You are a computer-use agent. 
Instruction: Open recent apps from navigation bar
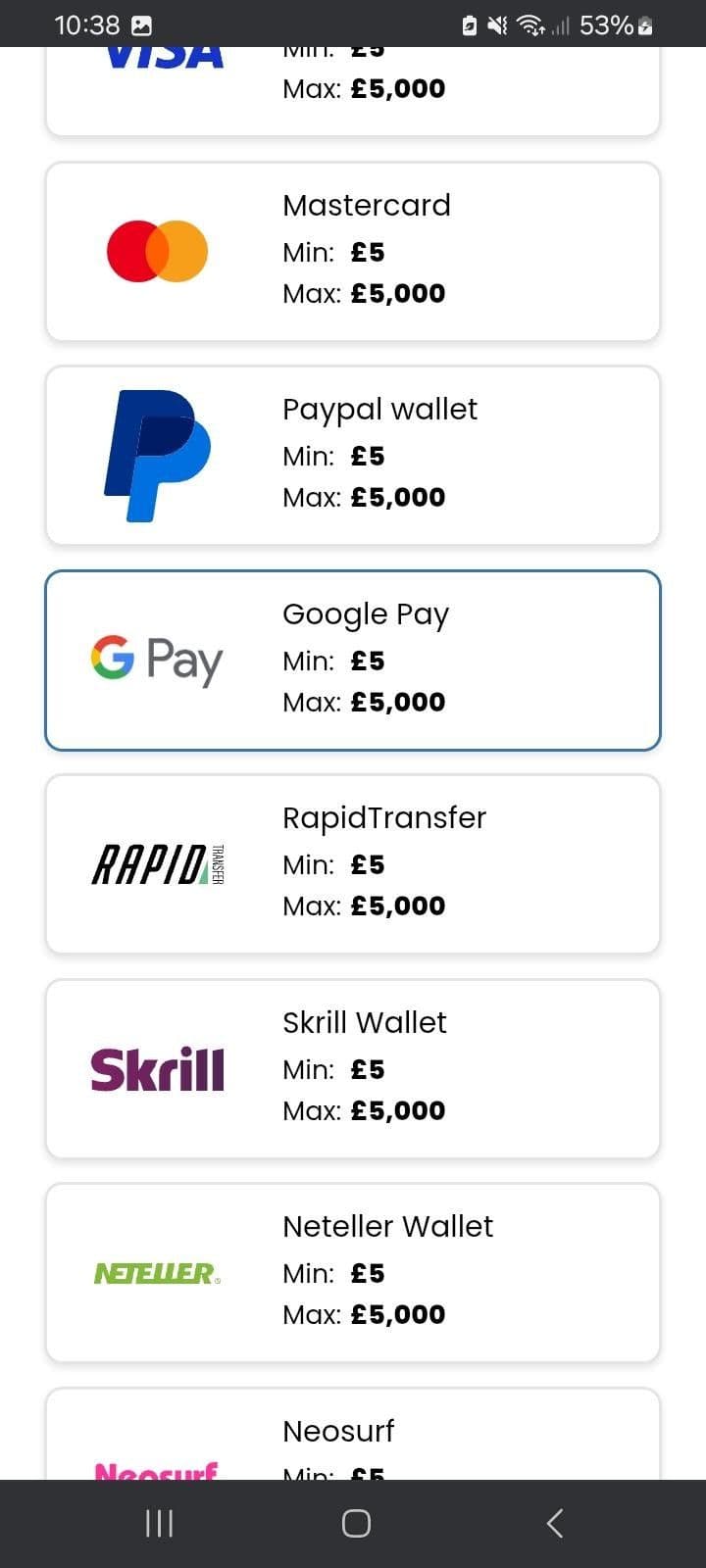(x=159, y=1523)
